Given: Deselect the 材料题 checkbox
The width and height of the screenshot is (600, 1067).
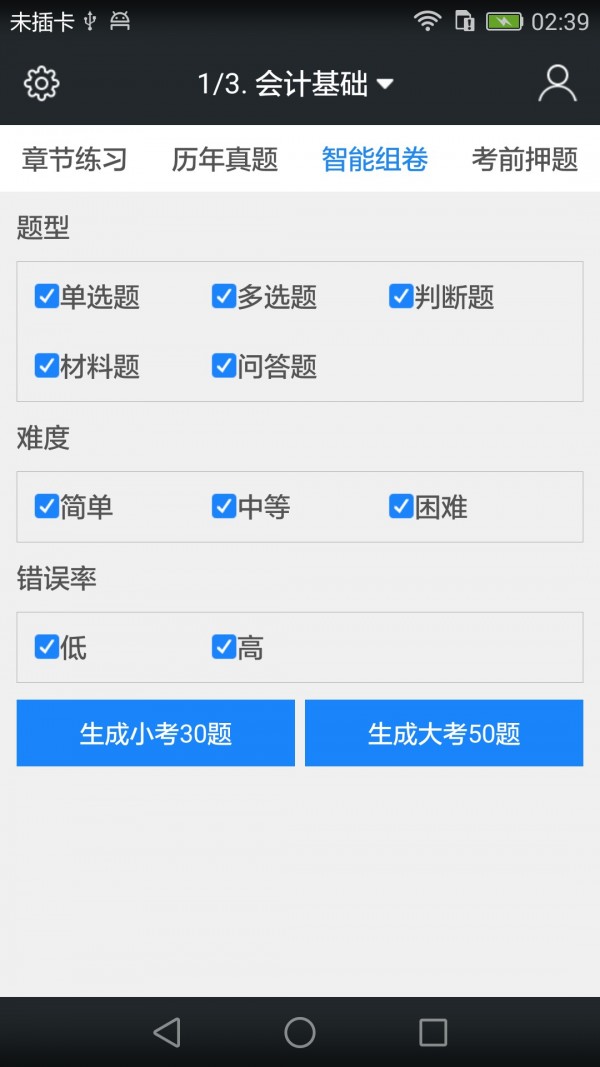Looking at the screenshot, I should pyautogui.click(x=47, y=366).
